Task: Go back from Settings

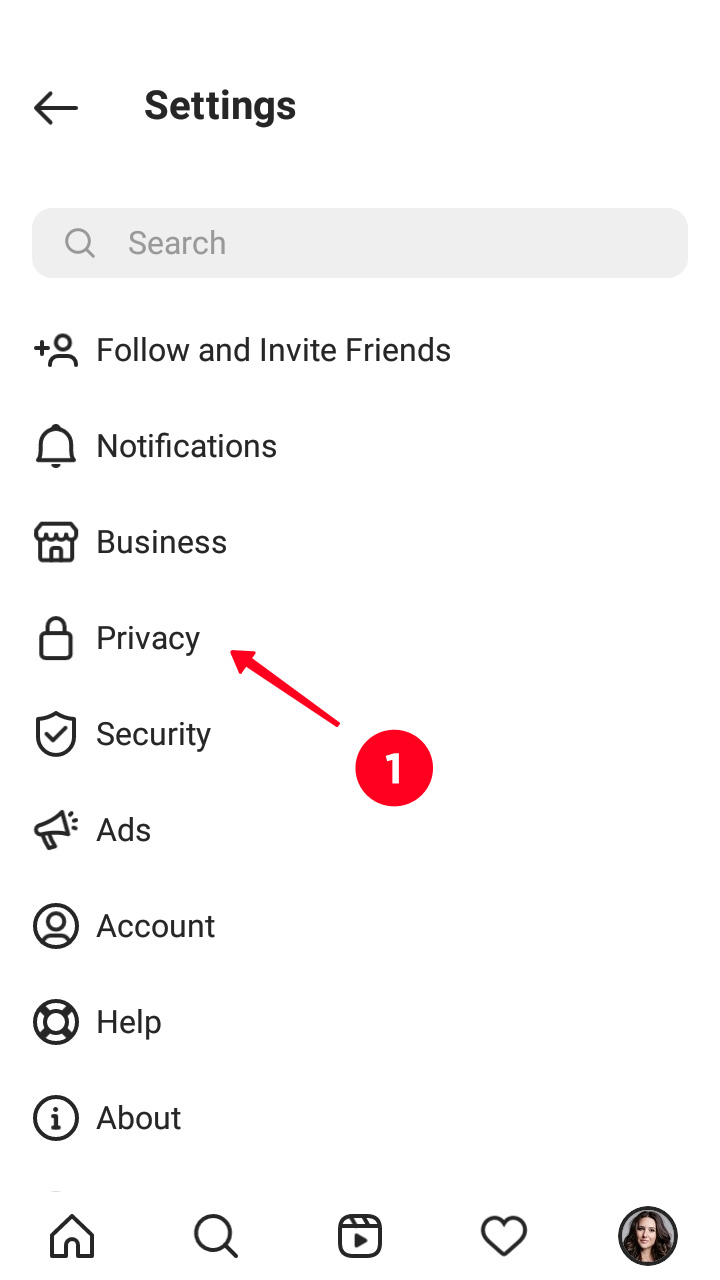Action: coord(56,107)
